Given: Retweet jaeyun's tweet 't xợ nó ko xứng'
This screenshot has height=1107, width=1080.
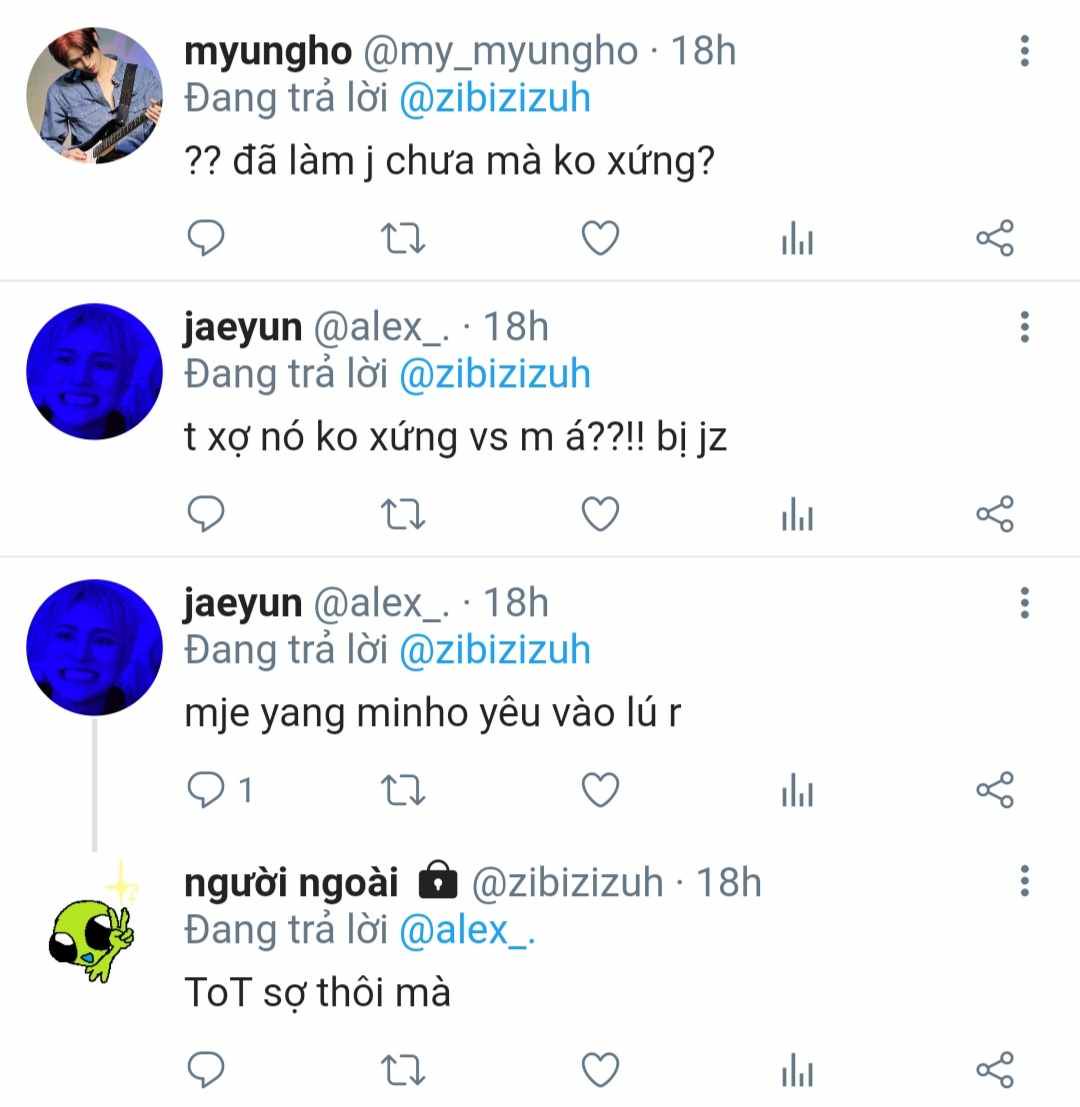Looking at the screenshot, I should 404,514.
